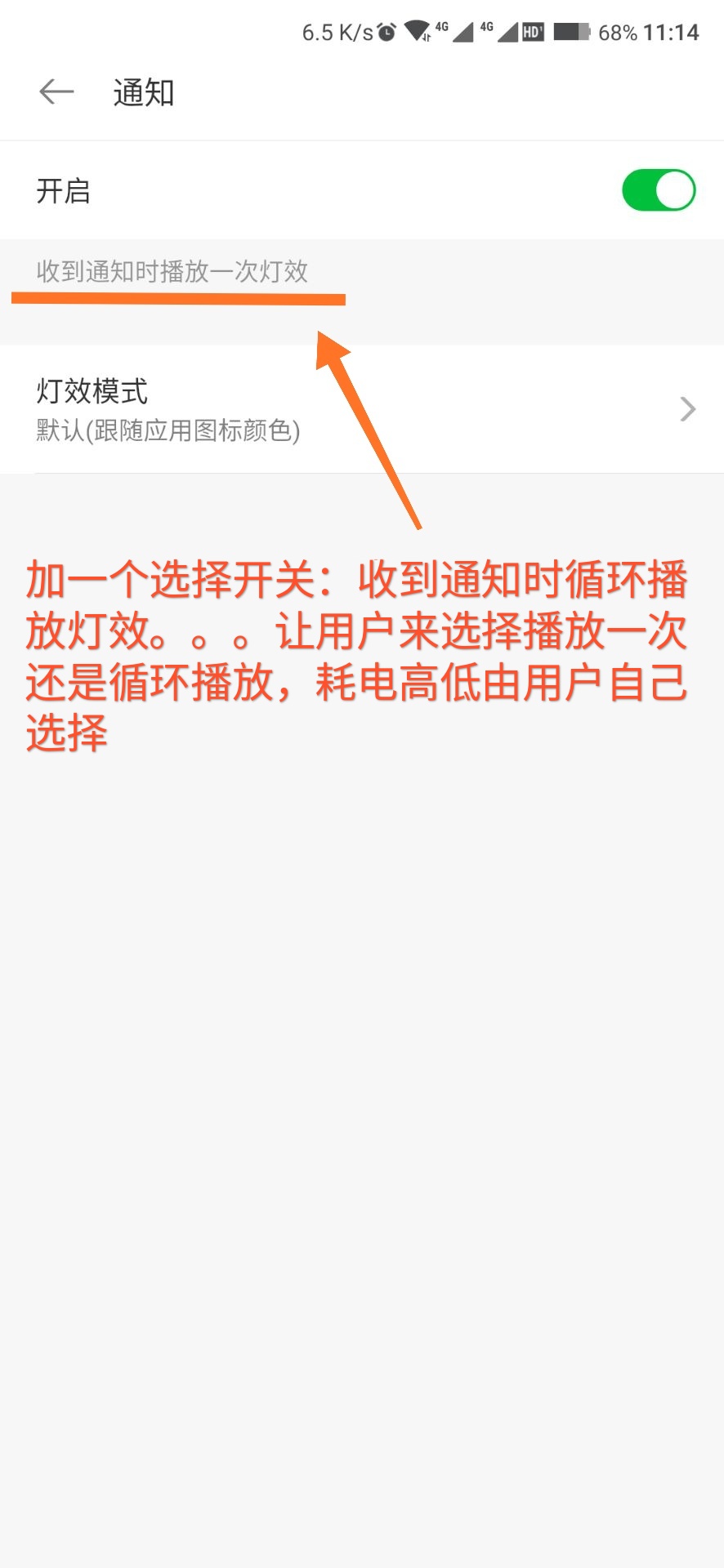Screen dimensions: 724x1568
Task: Turn off the 开启 switch
Action: point(658,191)
